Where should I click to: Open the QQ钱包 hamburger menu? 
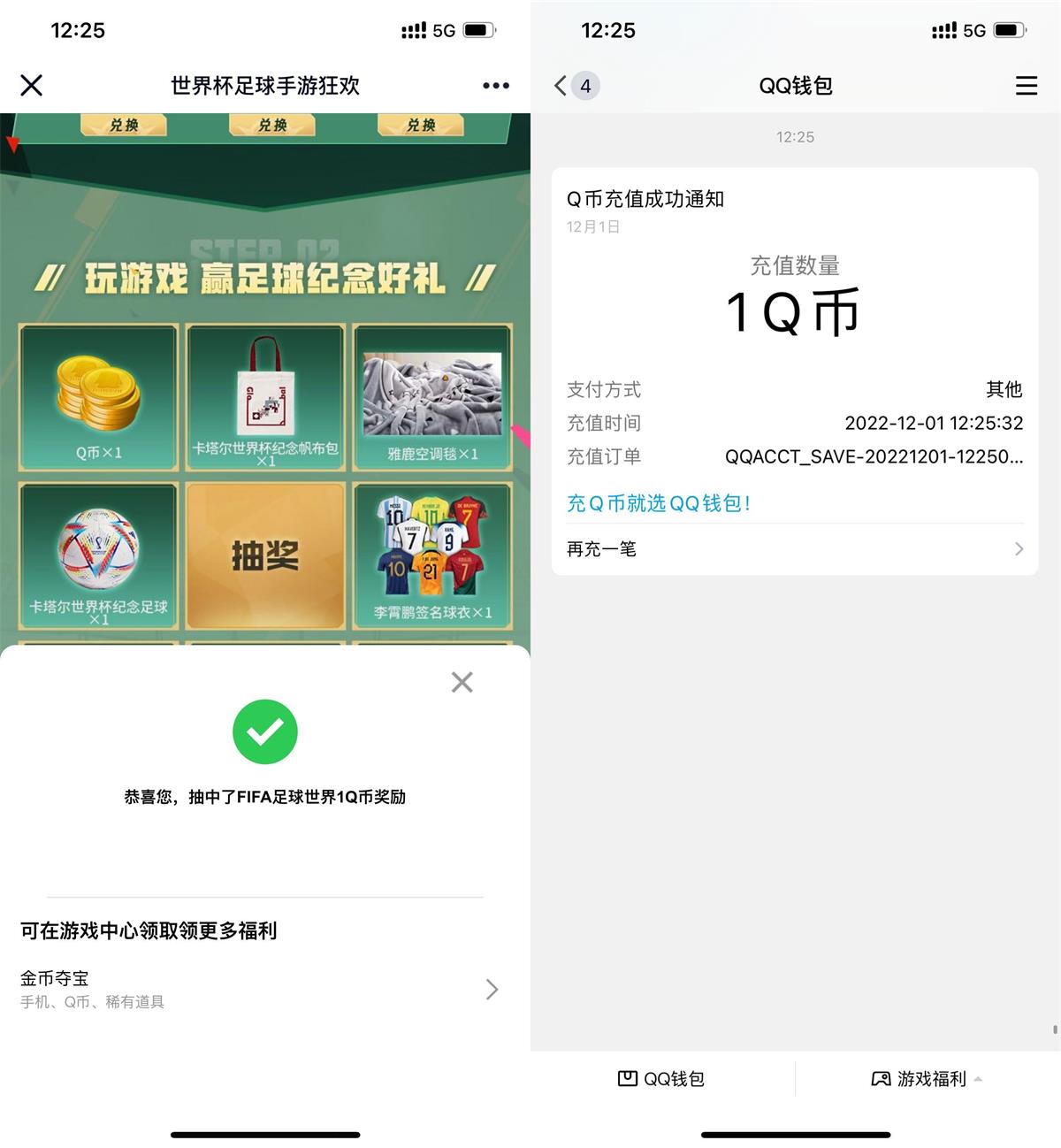click(x=1026, y=86)
